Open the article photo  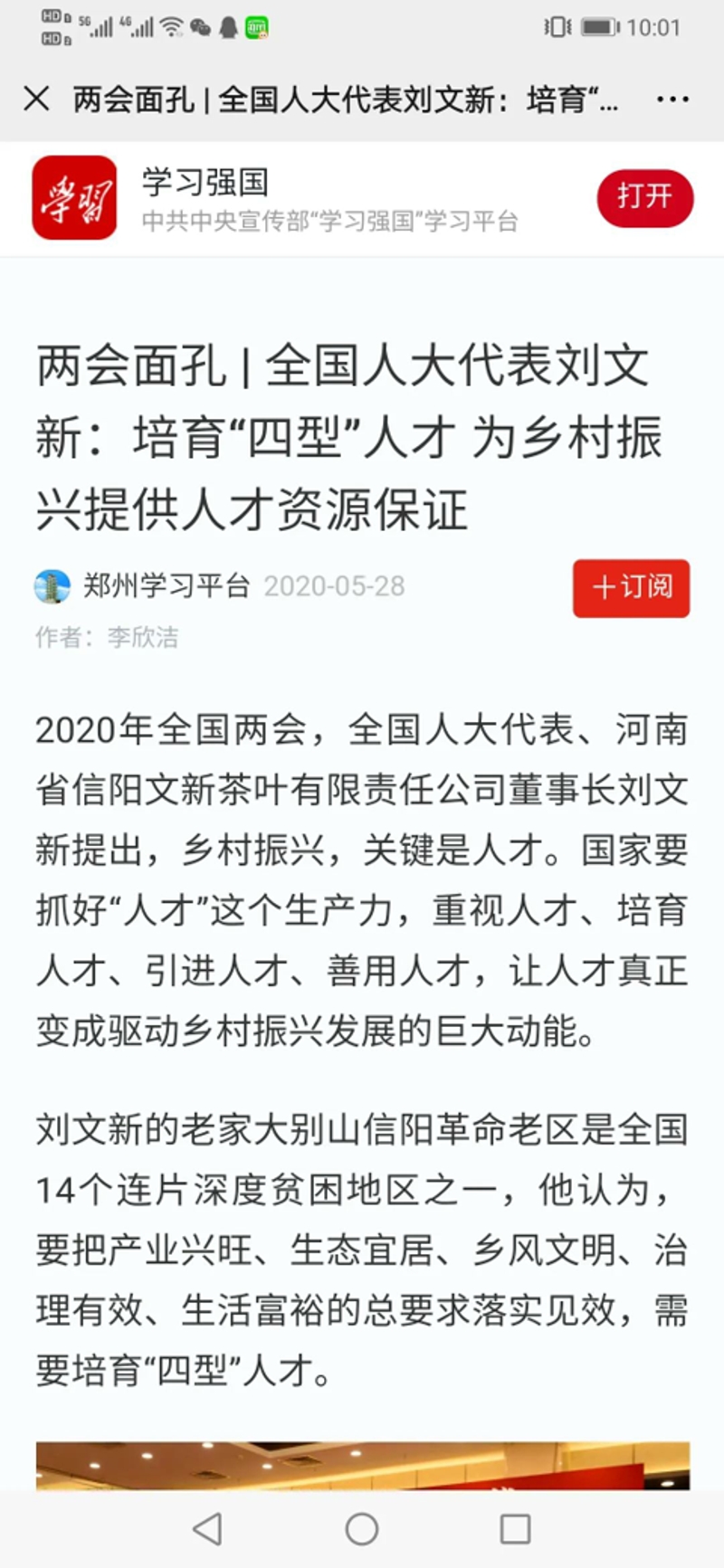362,1465
